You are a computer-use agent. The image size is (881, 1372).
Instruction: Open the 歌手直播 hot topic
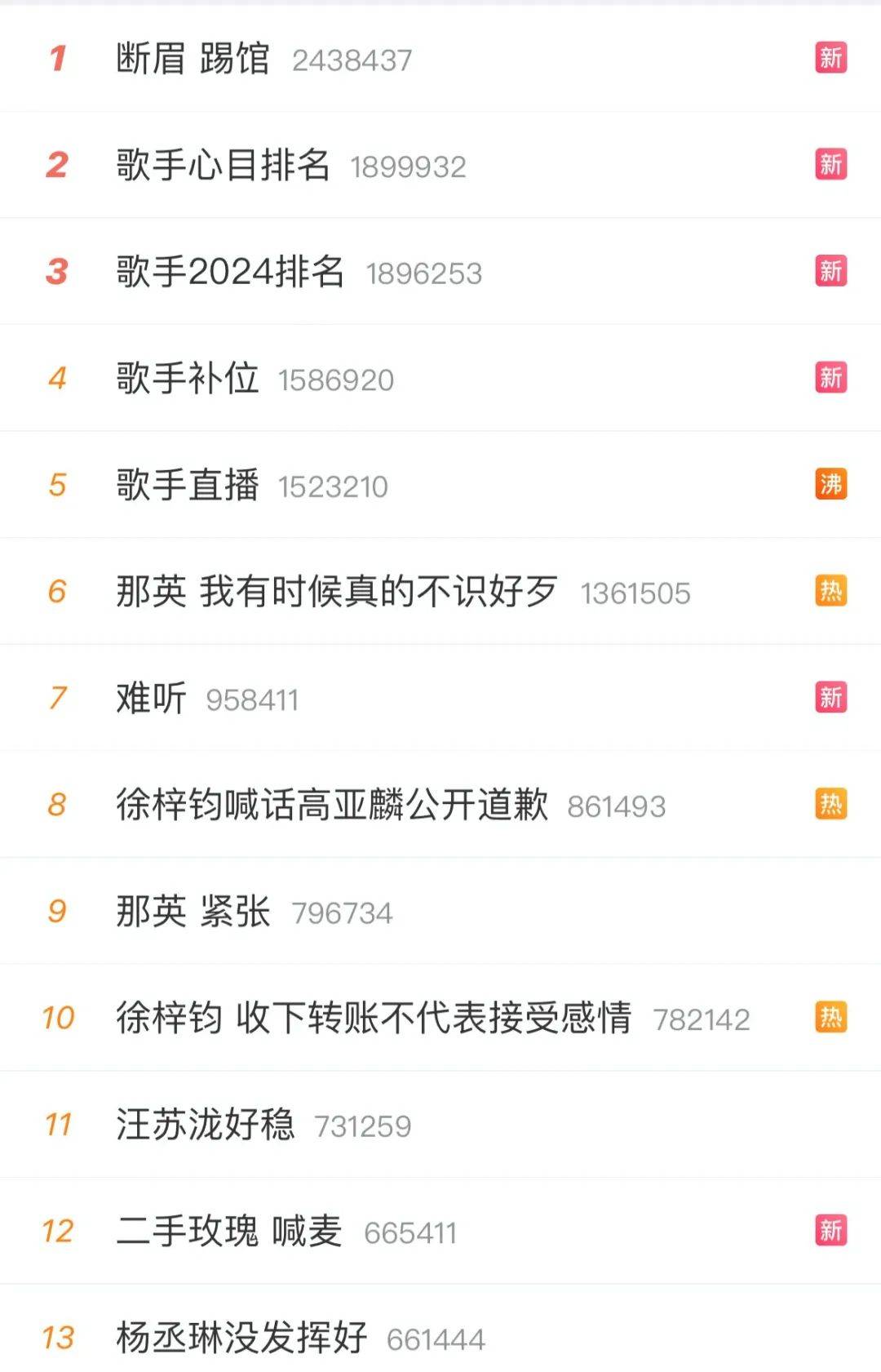pyautogui.click(x=188, y=485)
